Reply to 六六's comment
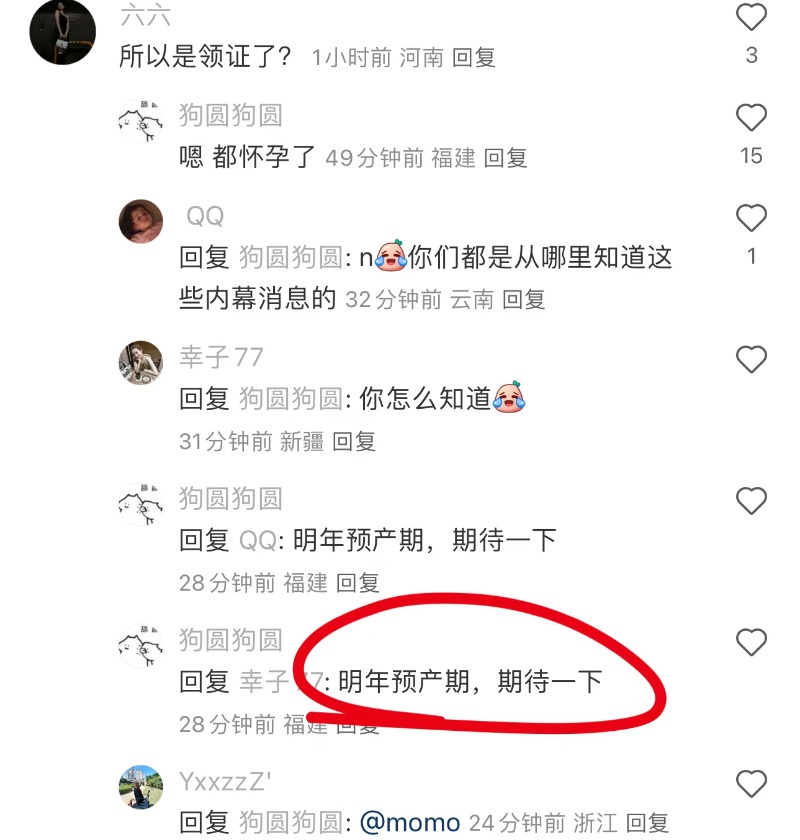 [x=474, y=57]
